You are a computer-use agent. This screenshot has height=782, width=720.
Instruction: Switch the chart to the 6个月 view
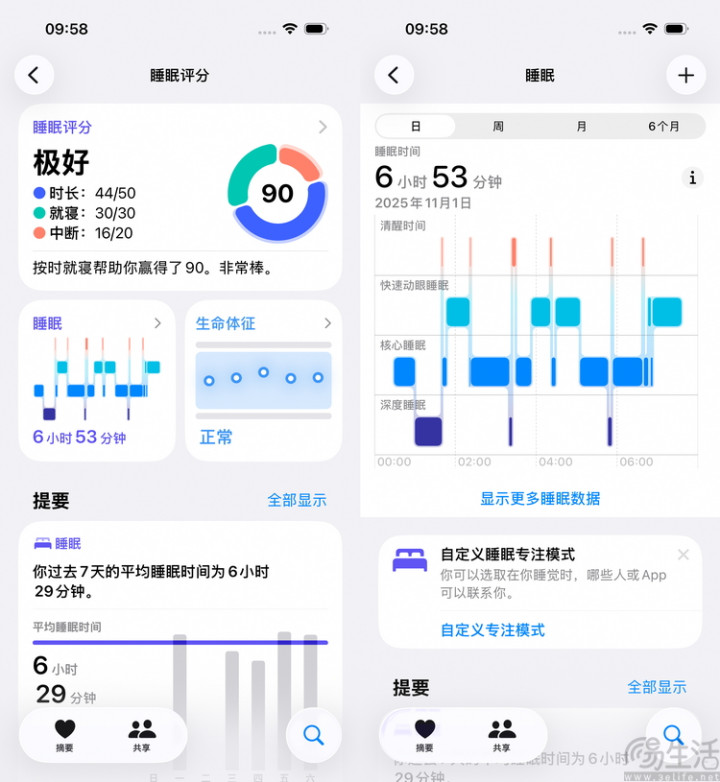[663, 126]
